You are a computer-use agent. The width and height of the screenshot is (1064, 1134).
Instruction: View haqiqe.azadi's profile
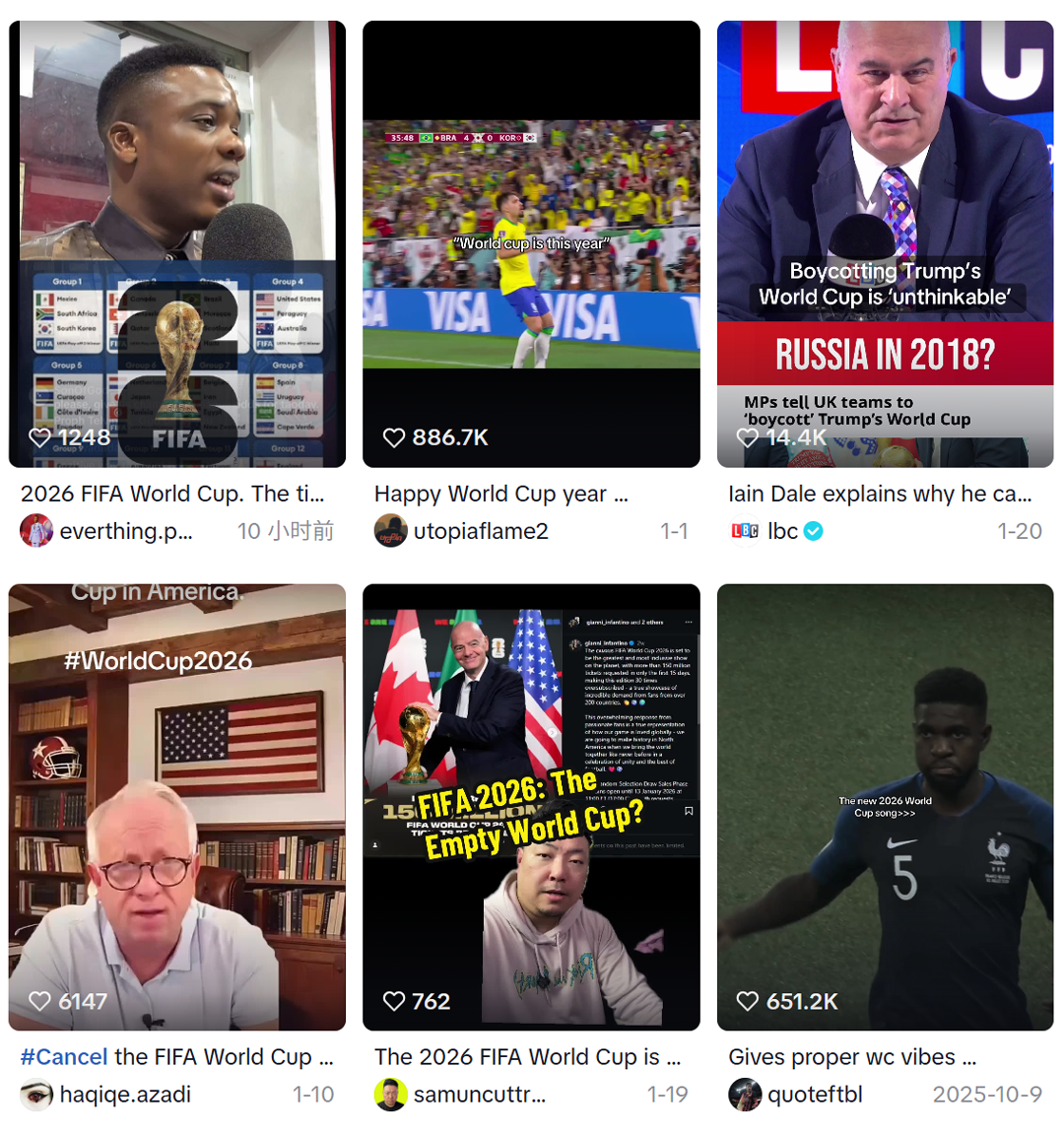(x=125, y=1095)
